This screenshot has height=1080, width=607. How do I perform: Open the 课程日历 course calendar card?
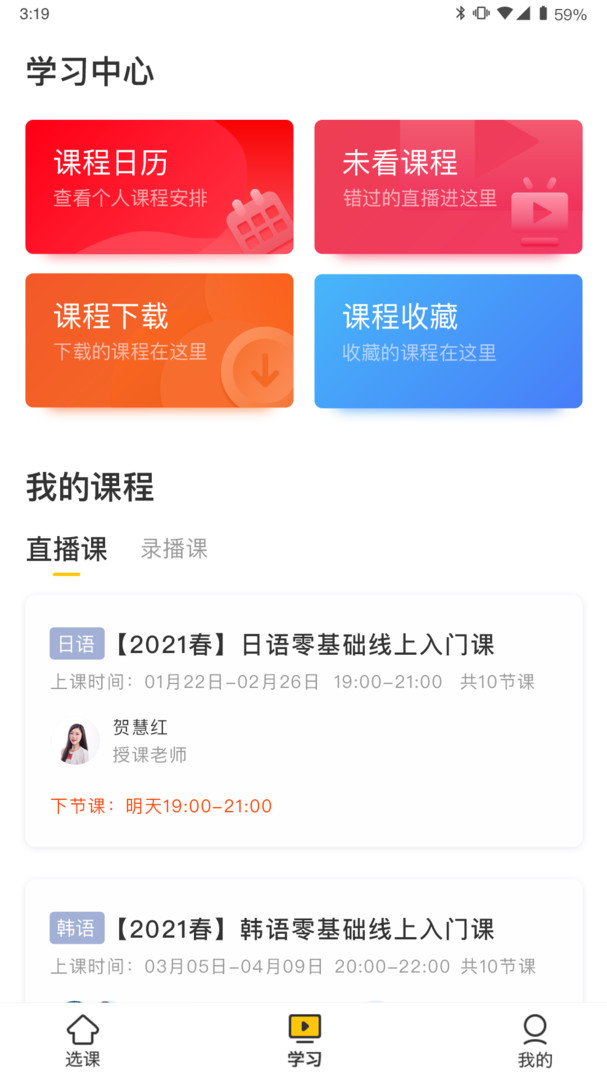159,187
